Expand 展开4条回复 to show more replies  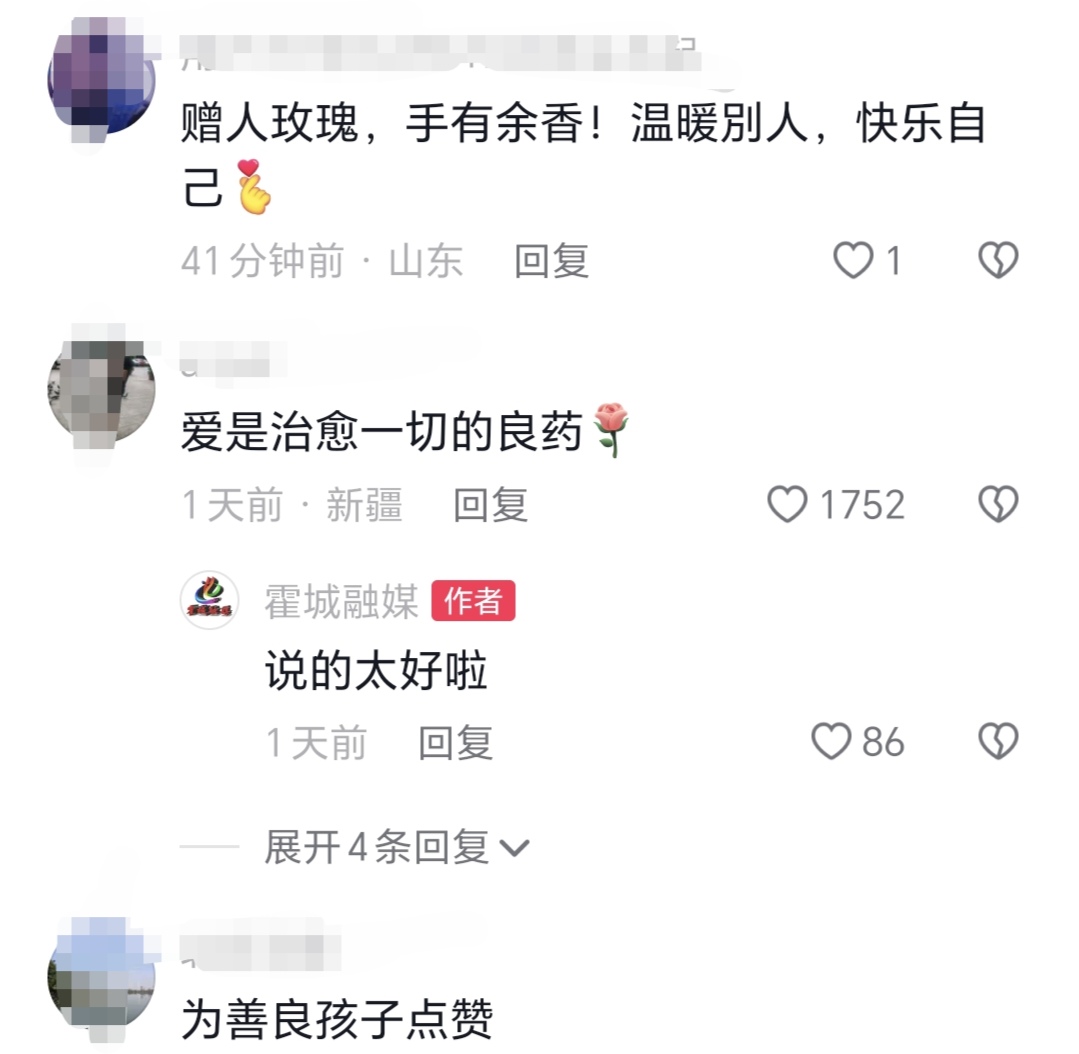pyautogui.click(x=397, y=848)
